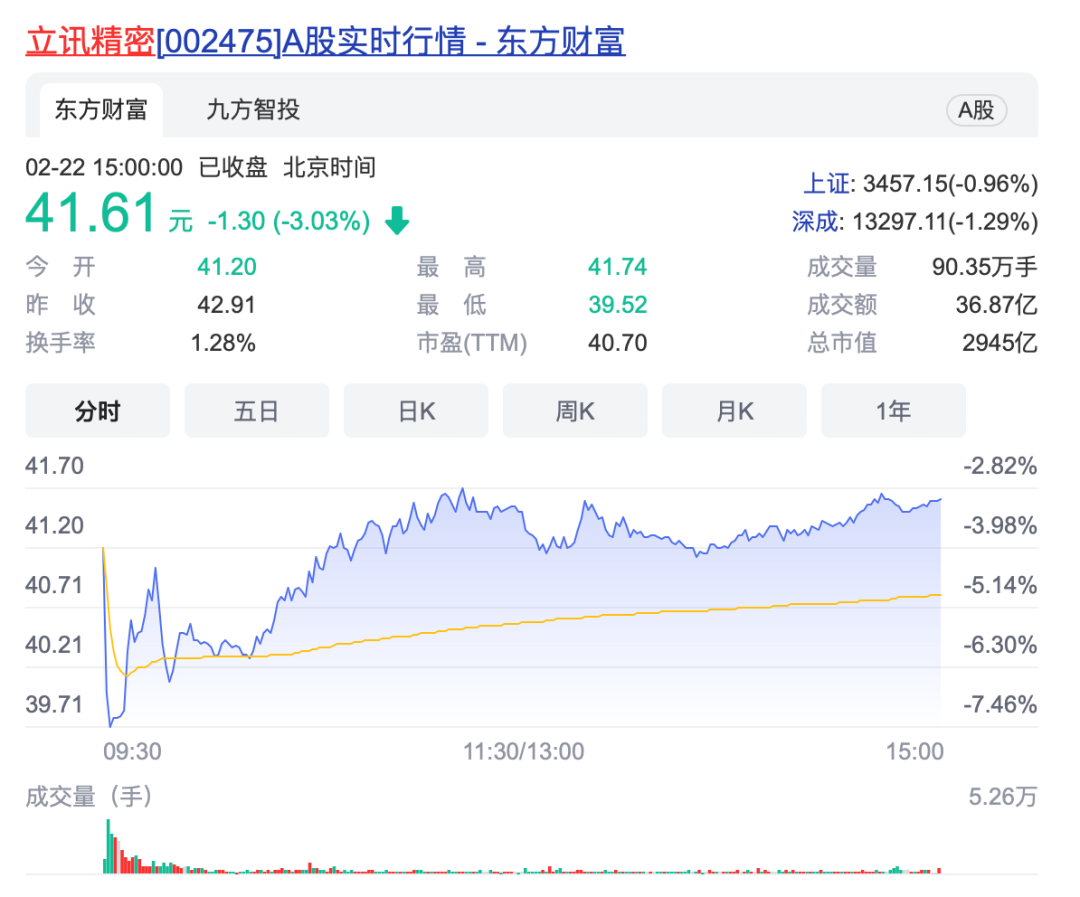View the 周K chart
Image resolution: width=1080 pixels, height=897 pixels.
(x=575, y=411)
